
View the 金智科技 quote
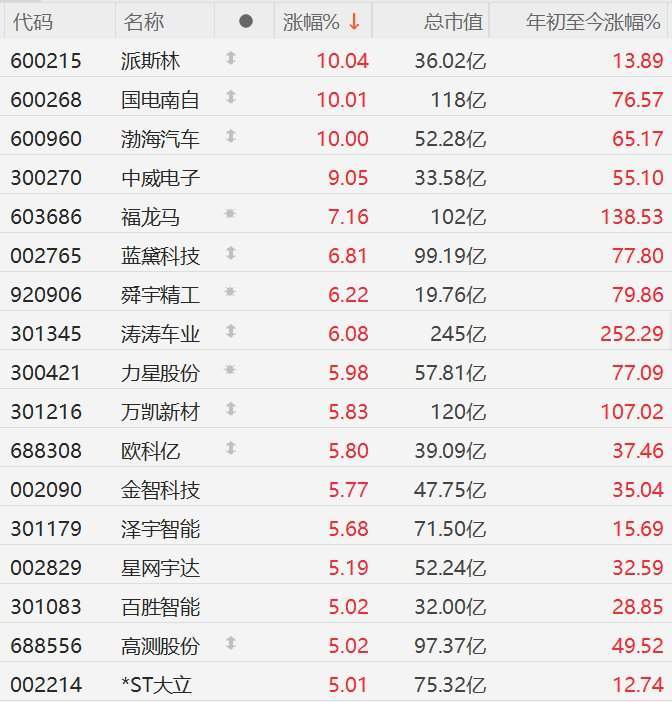coord(160,490)
